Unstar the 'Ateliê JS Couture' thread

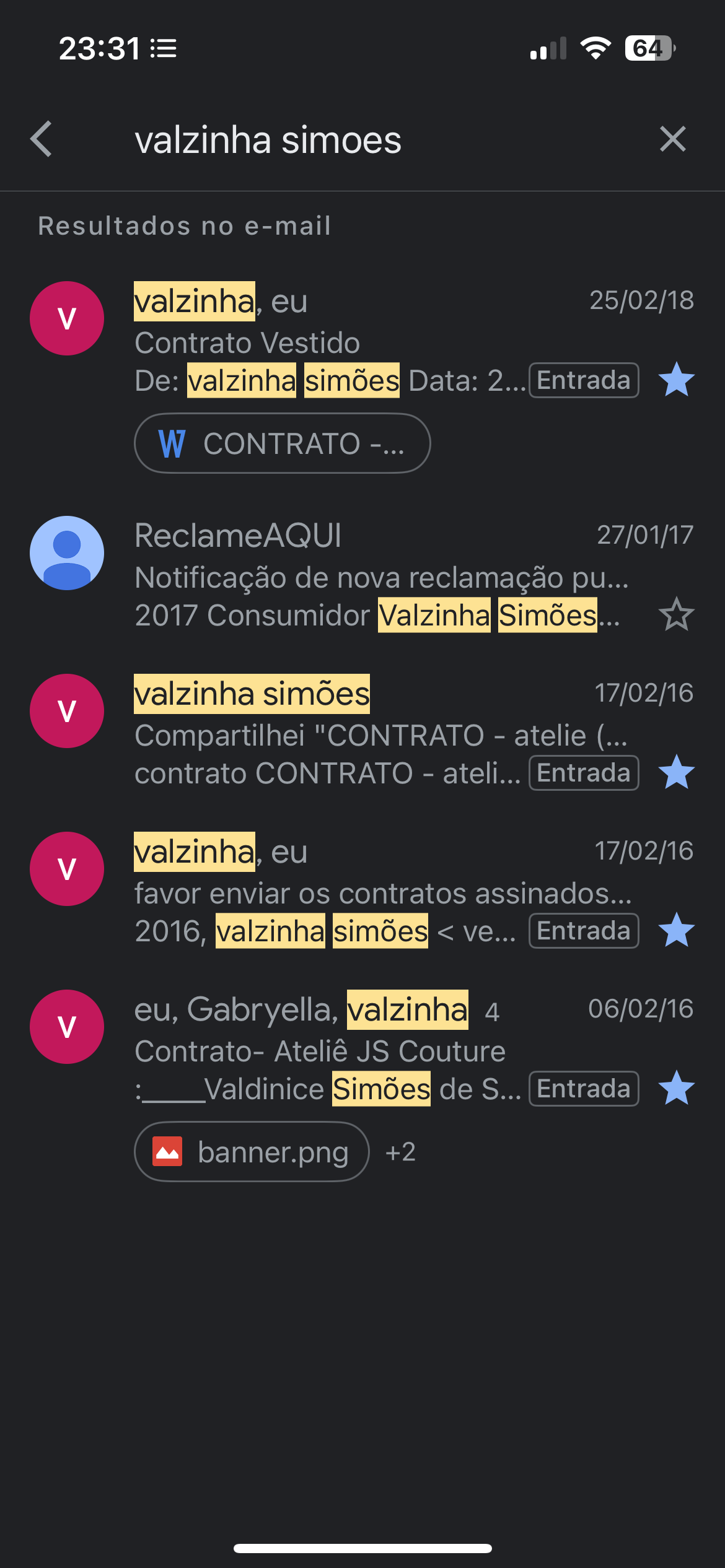(x=676, y=1089)
